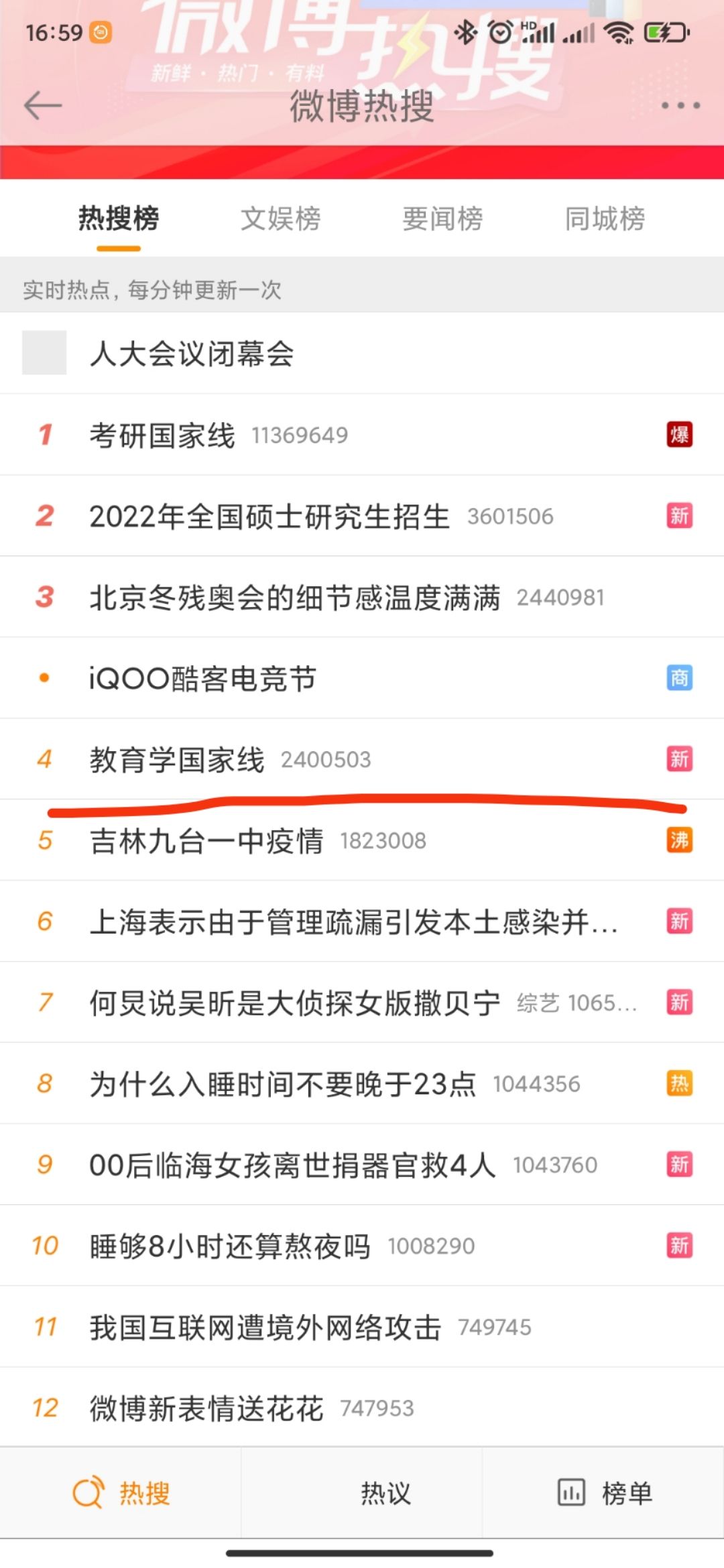The width and height of the screenshot is (724, 1568).
Task: Open the three-dot overflow menu
Action: [680, 106]
